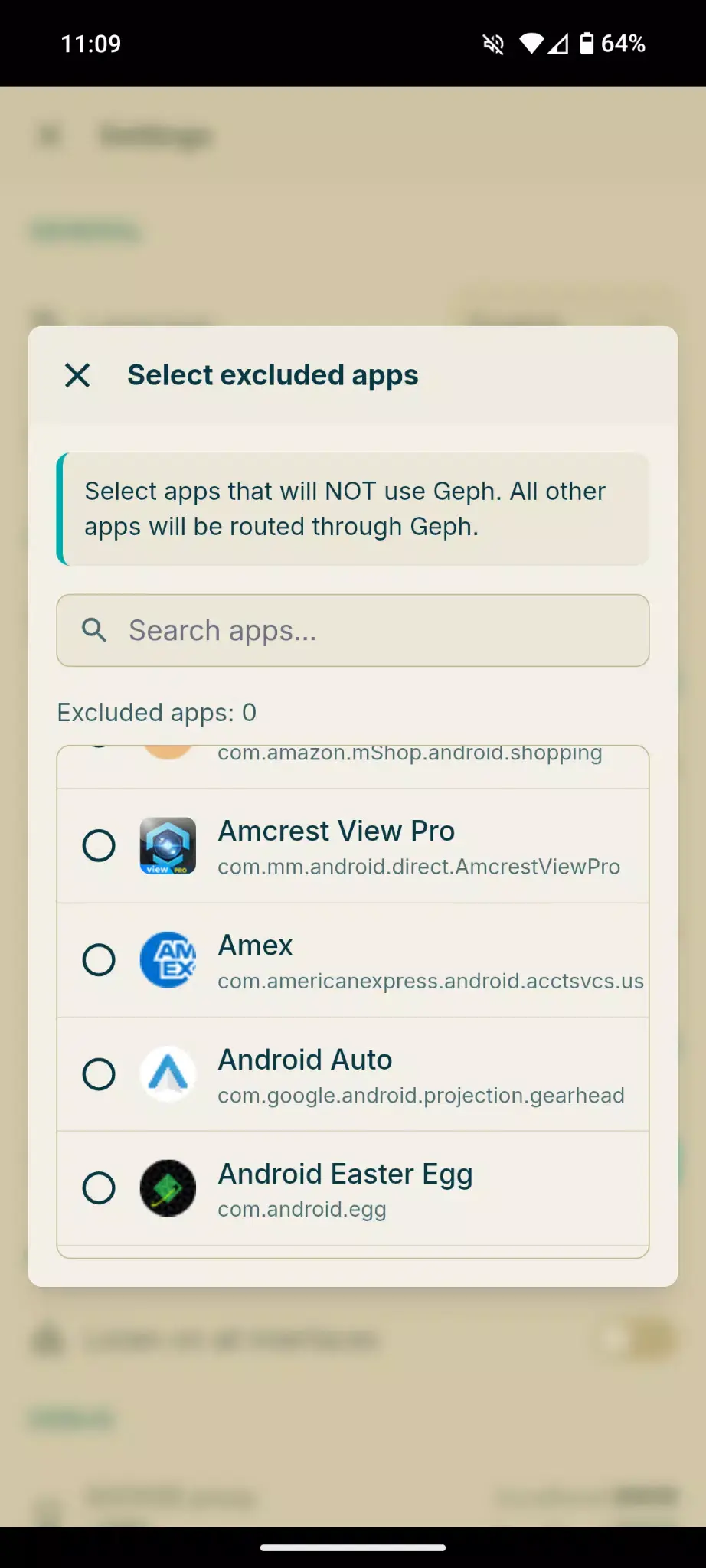Click the mute icon in the status bar
Viewport: 706px width, 1568px height.
492,44
